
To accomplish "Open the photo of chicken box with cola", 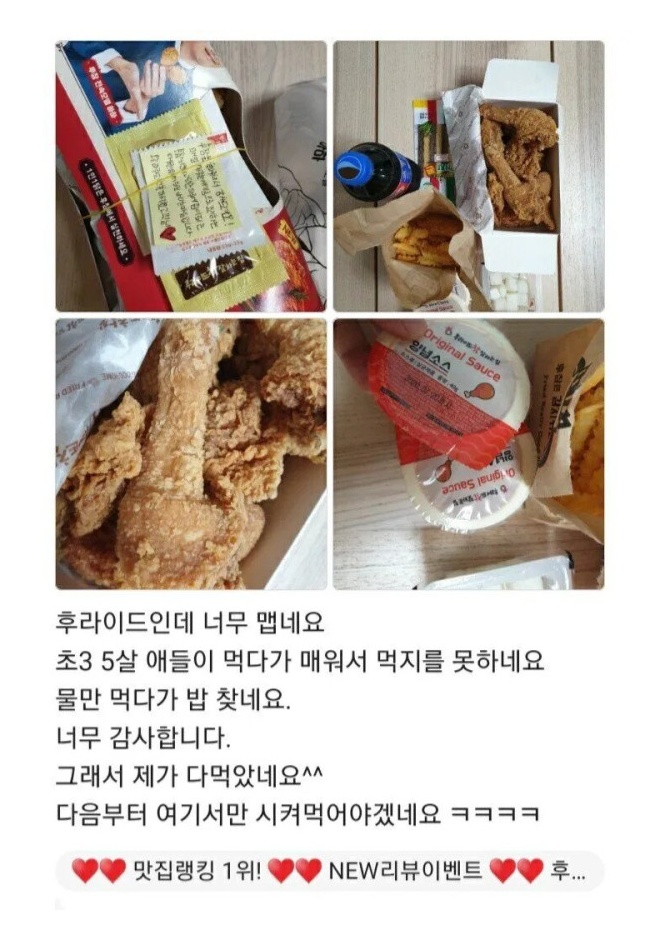I will pos(468,176).
